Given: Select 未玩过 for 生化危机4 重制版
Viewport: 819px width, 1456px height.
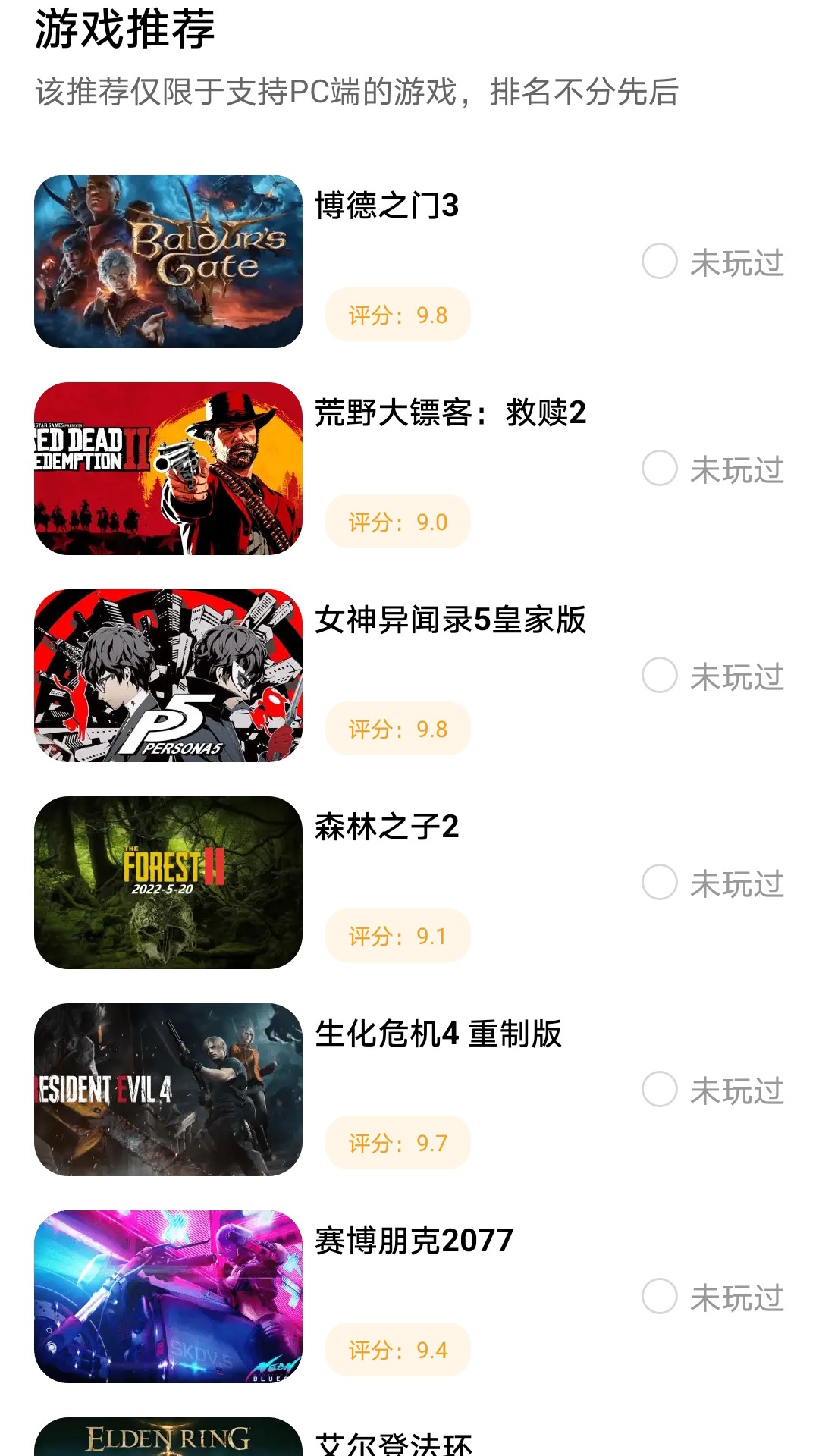Looking at the screenshot, I should 660,1090.
